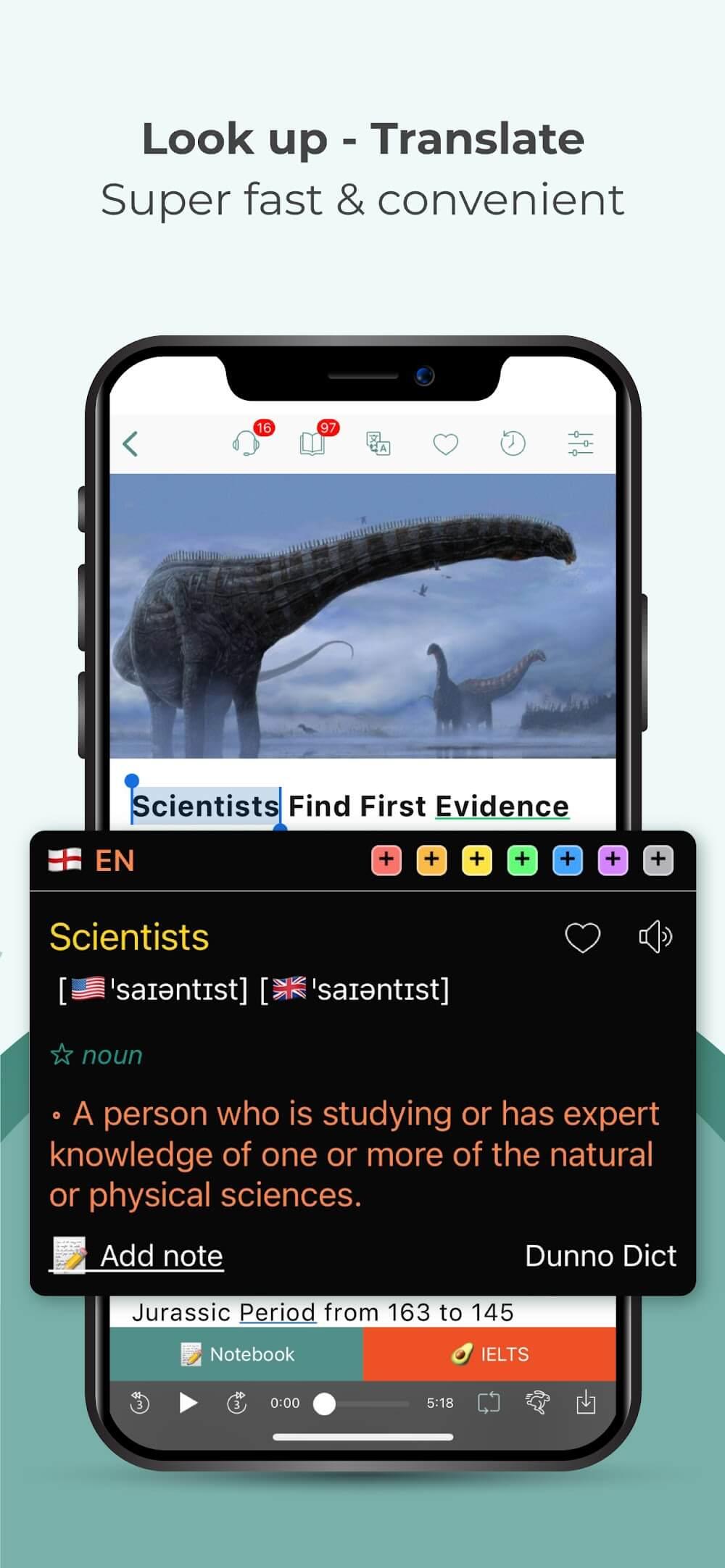Select Add note under the definition
The height and width of the screenshot is (1568, 725).
tap(161, 1256)
